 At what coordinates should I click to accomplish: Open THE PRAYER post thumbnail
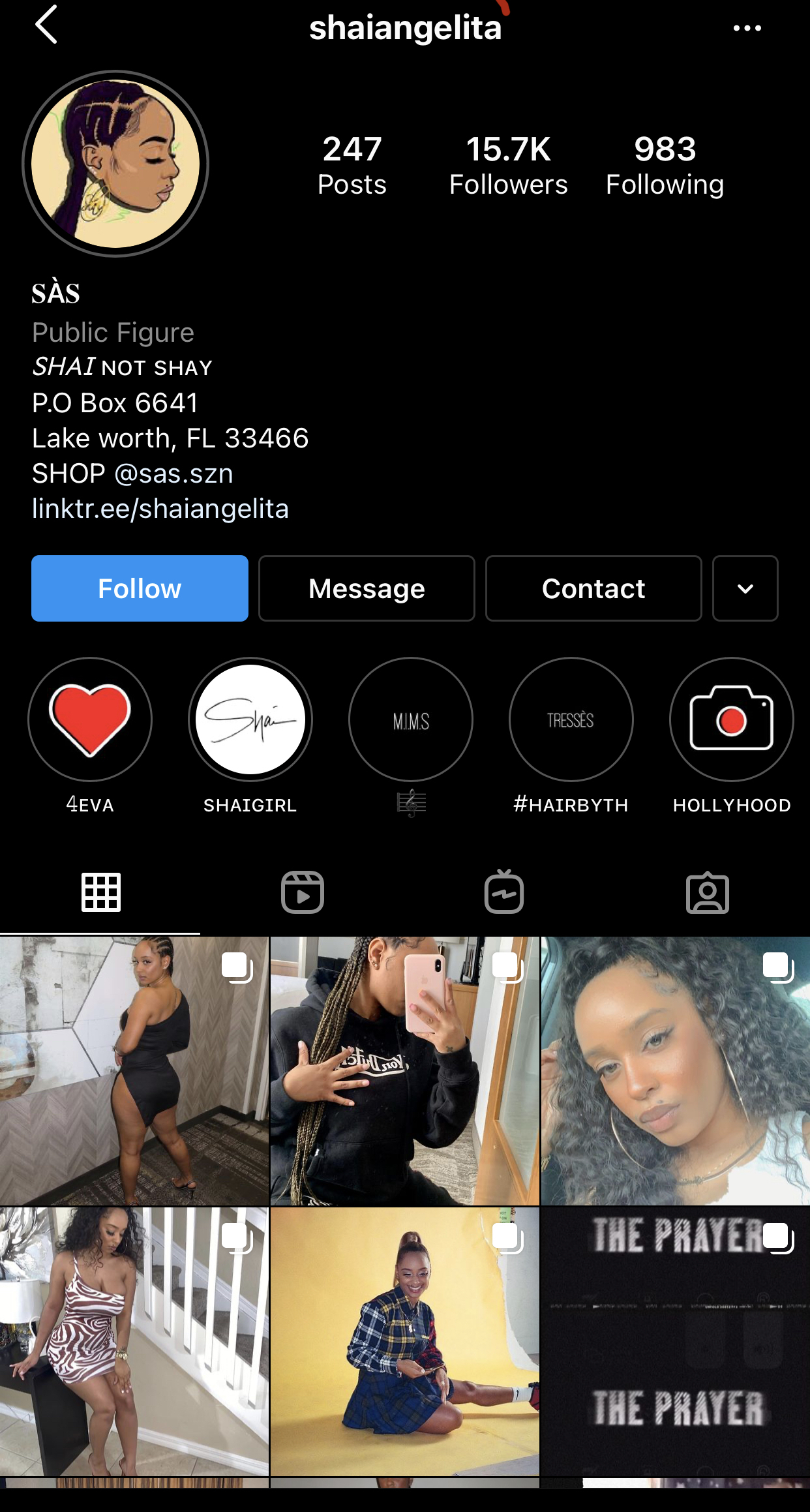coord(676,1342)
